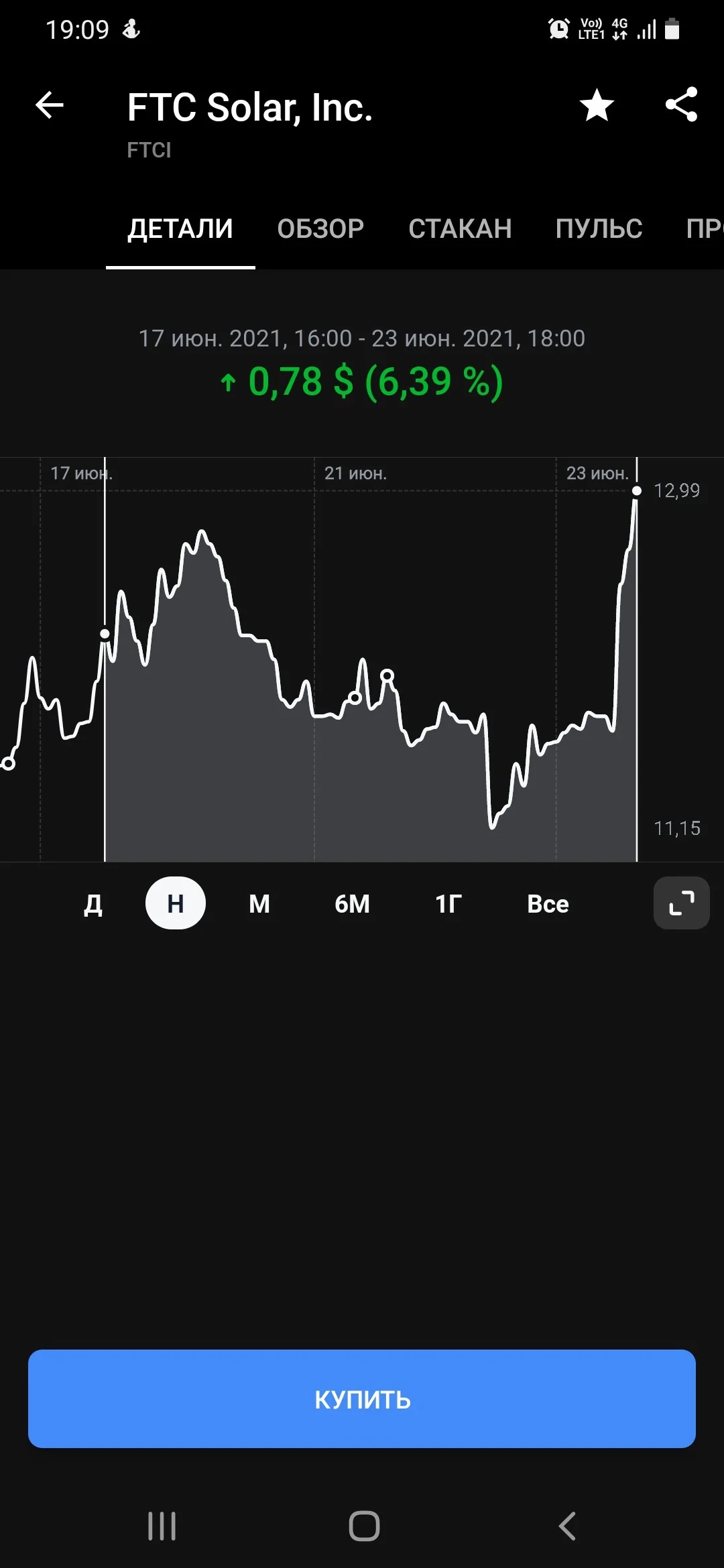Expand the chart to fullscreen
This screenshot has height=1568, width=724.
[682, 903]
